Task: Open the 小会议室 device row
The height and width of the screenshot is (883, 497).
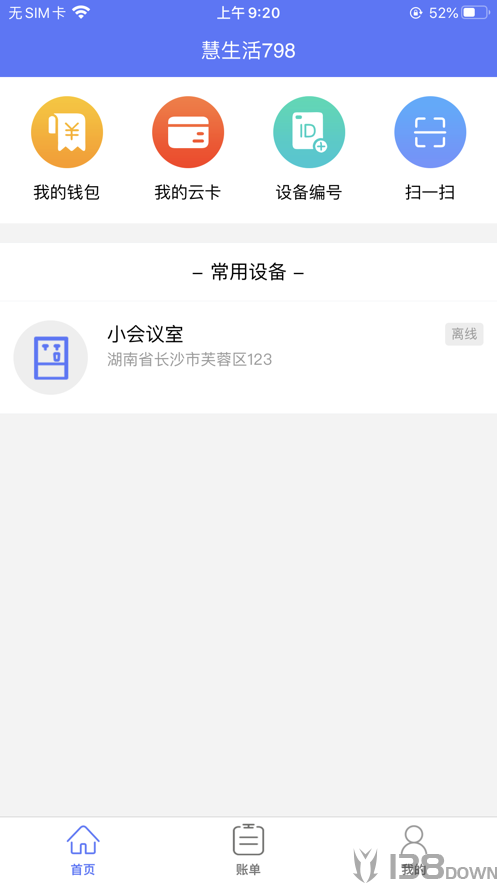Action: pyautogui.click(x=248, y=358)
